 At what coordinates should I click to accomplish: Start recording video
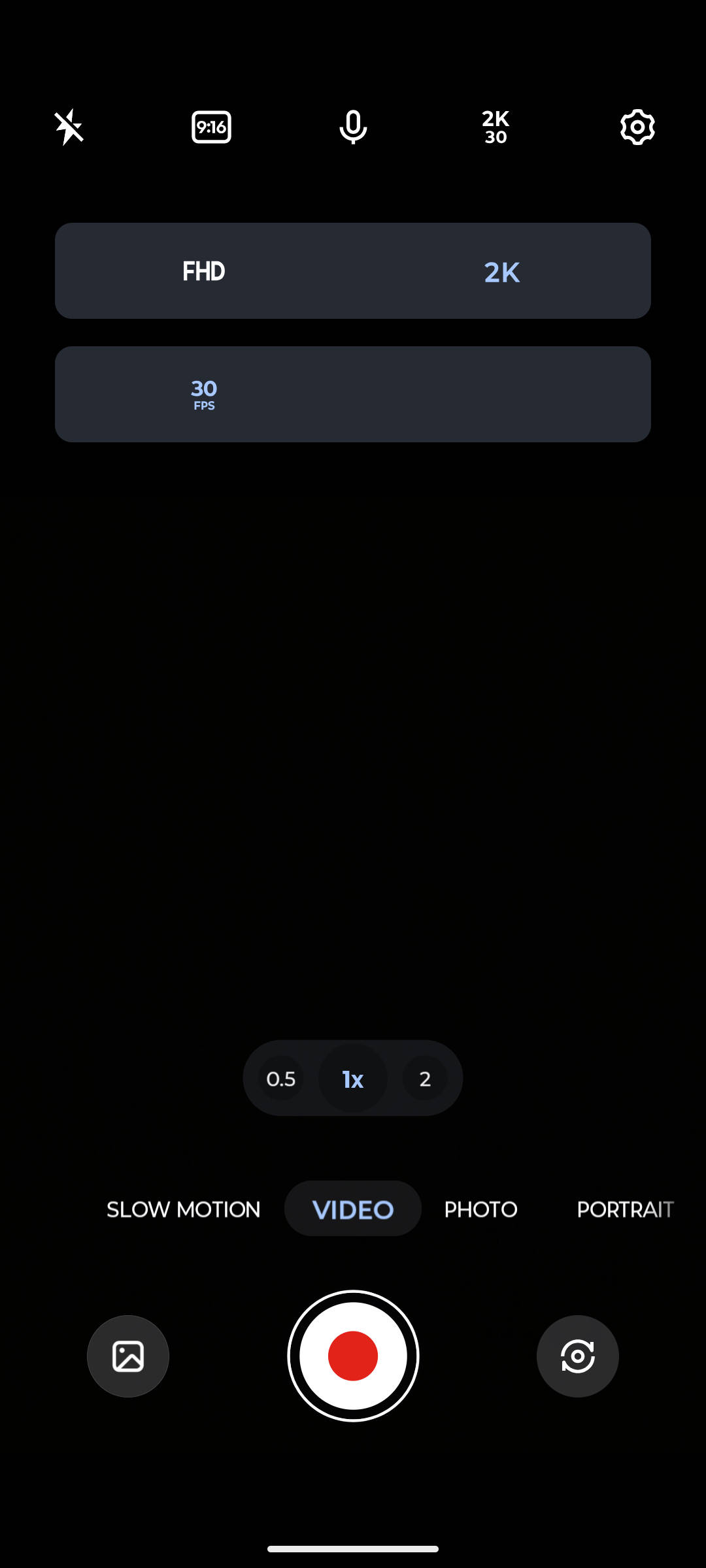click(x=353, y=1356)
